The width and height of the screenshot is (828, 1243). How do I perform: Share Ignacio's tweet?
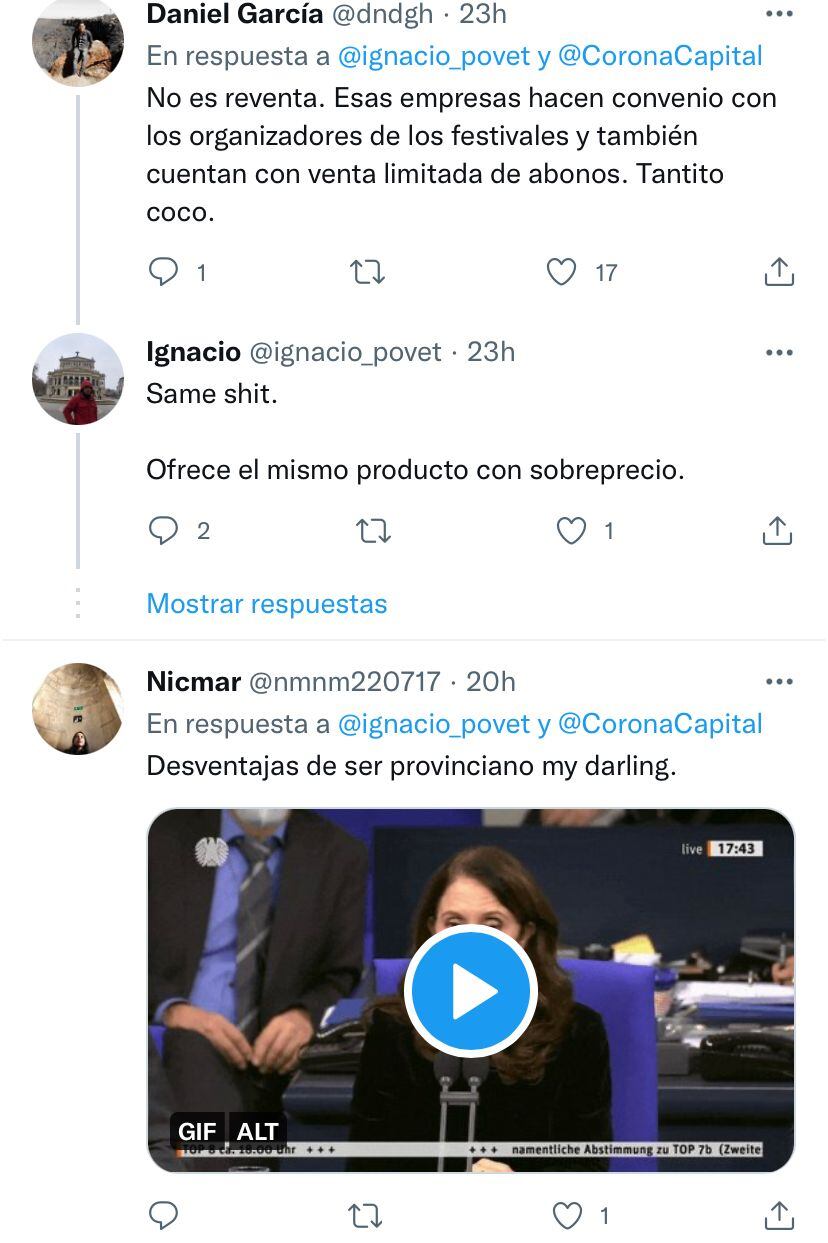pyautogui.click(x=777, y=531)
